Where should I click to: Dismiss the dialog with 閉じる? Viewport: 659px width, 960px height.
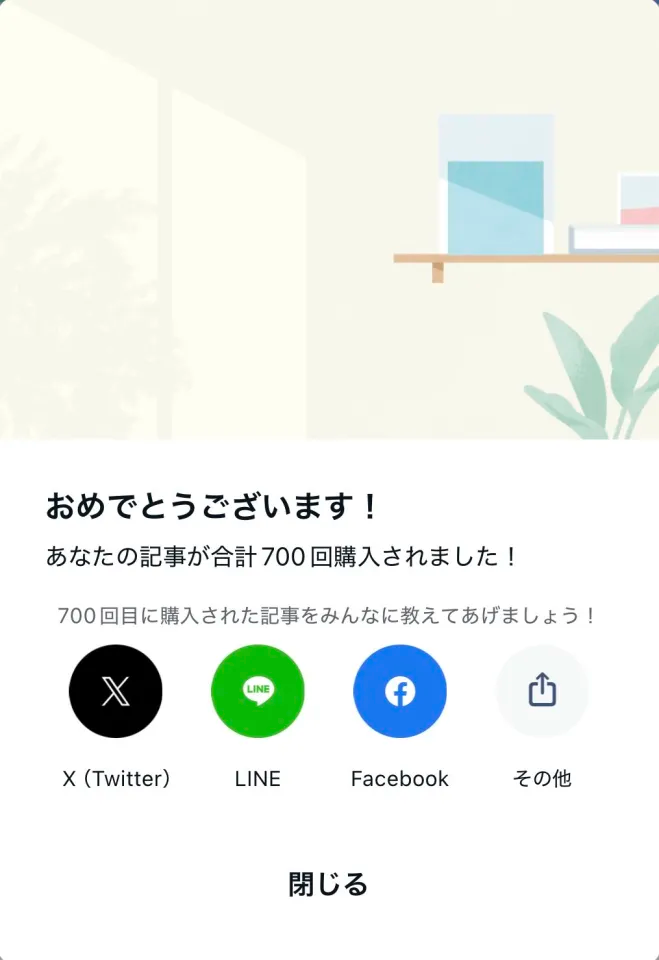328,884
